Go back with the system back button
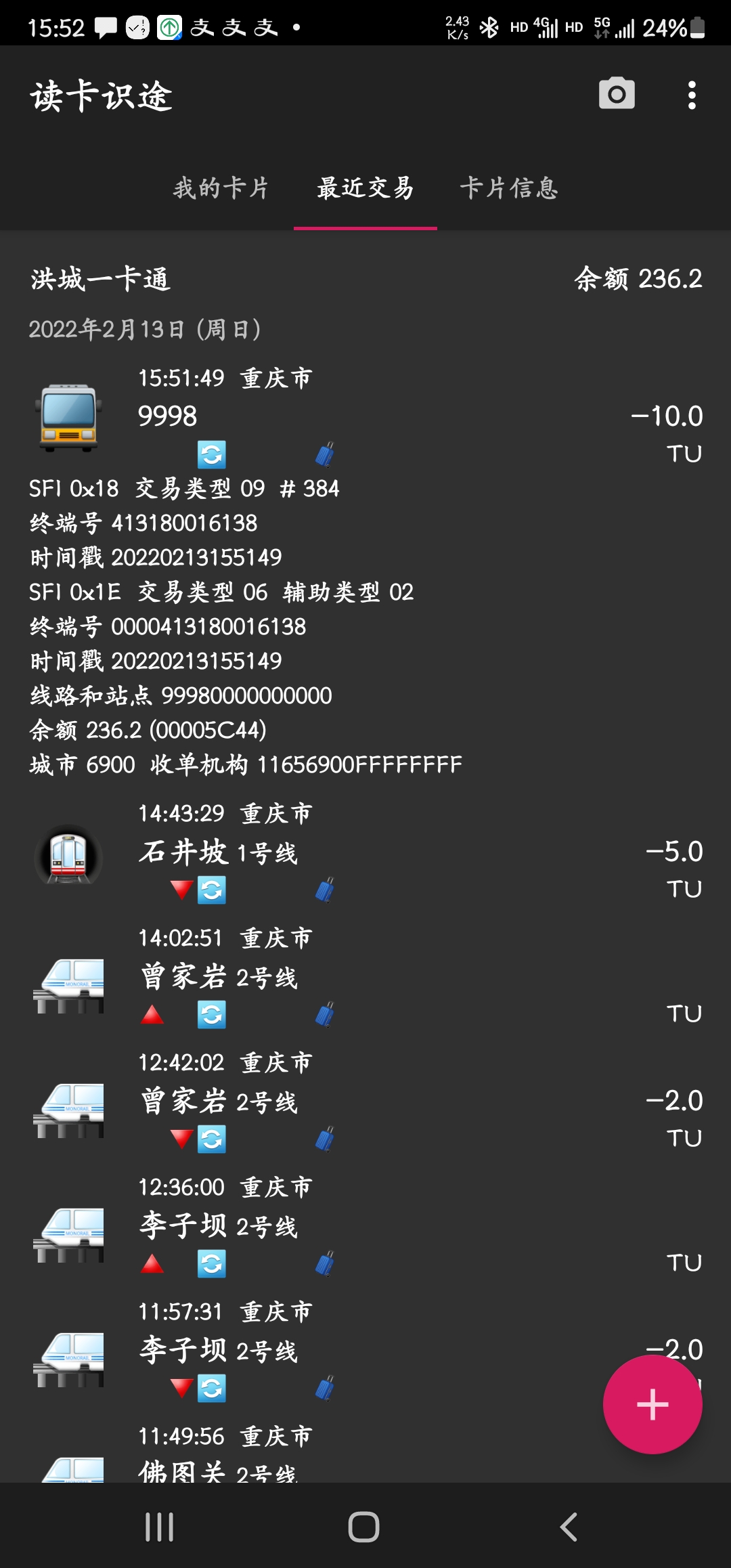731x1568 pixels. click(x=569, y=1527)
